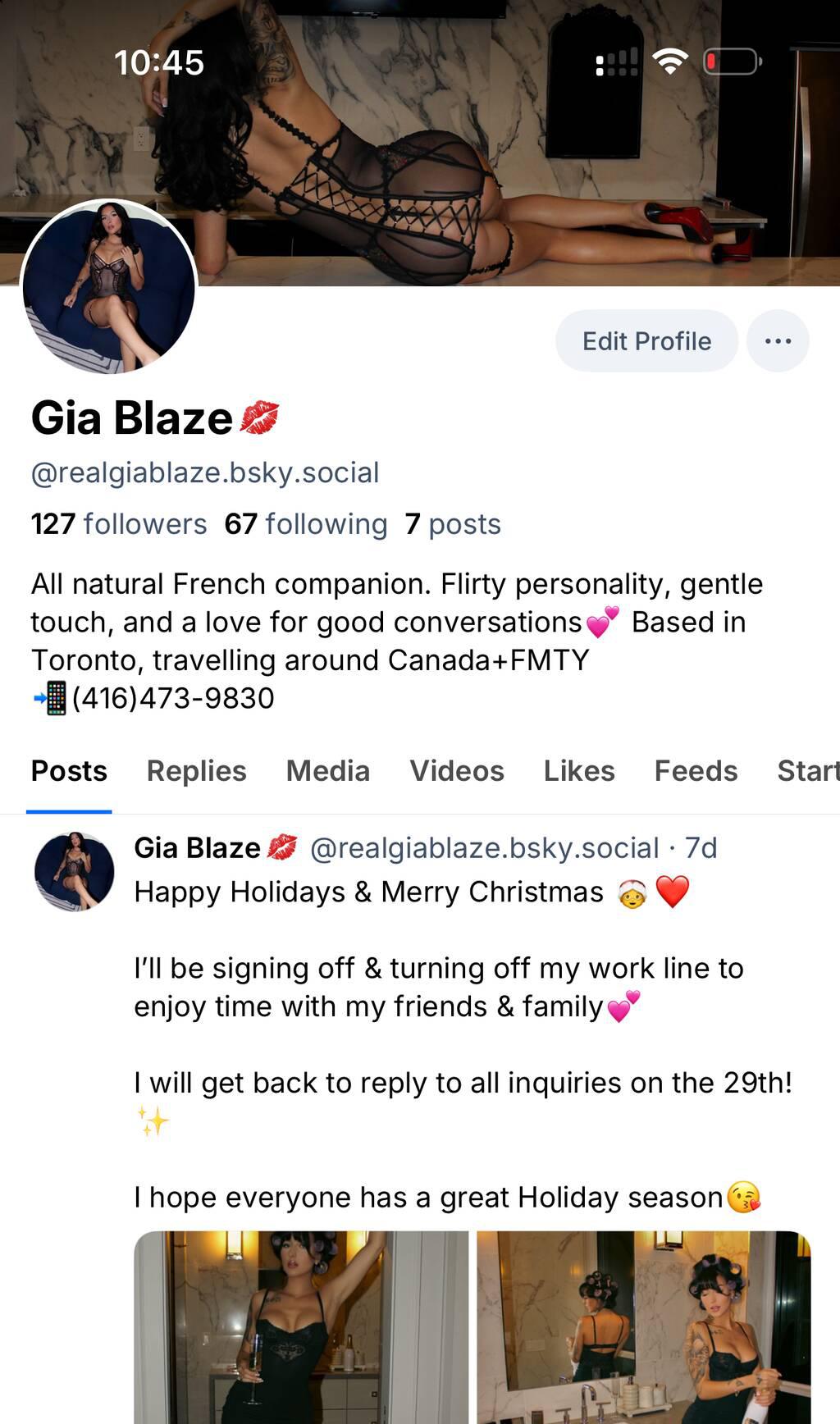The image size is (840, 1424).
Task: Switch to the Likes tab
Action: pos(579,771)
